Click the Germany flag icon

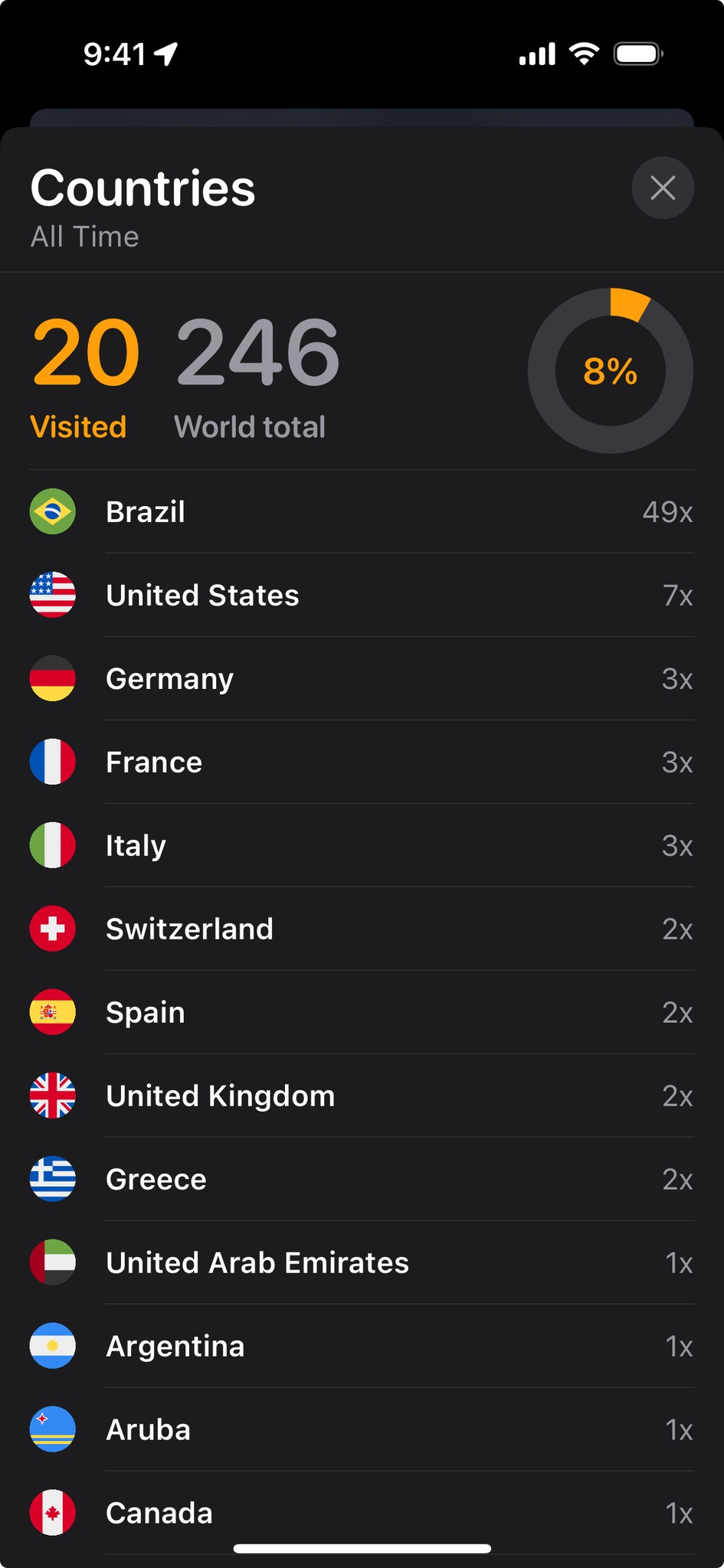[x=52, y=678]
